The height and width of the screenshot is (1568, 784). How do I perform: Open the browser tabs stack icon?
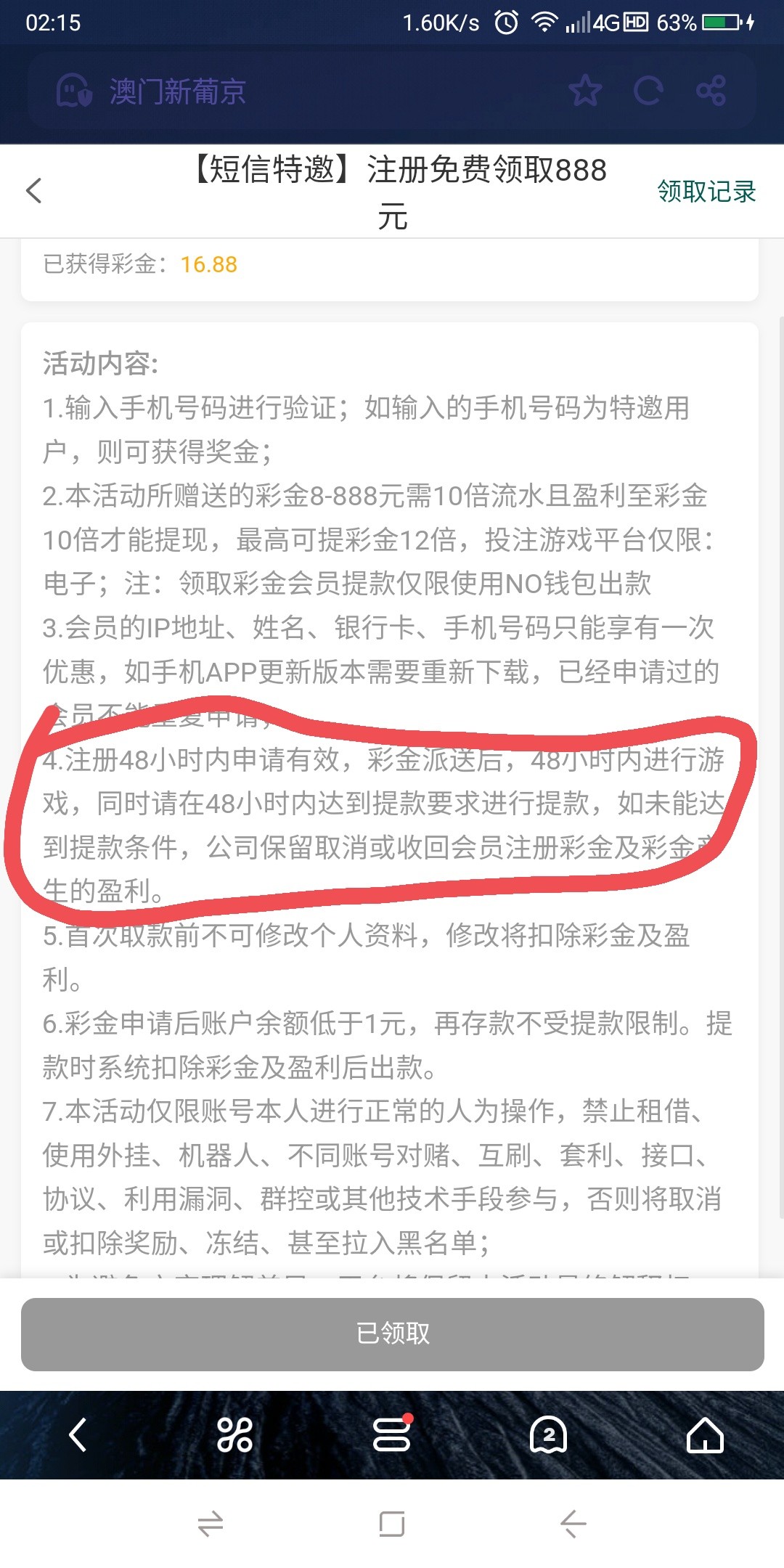(392, 1435)
